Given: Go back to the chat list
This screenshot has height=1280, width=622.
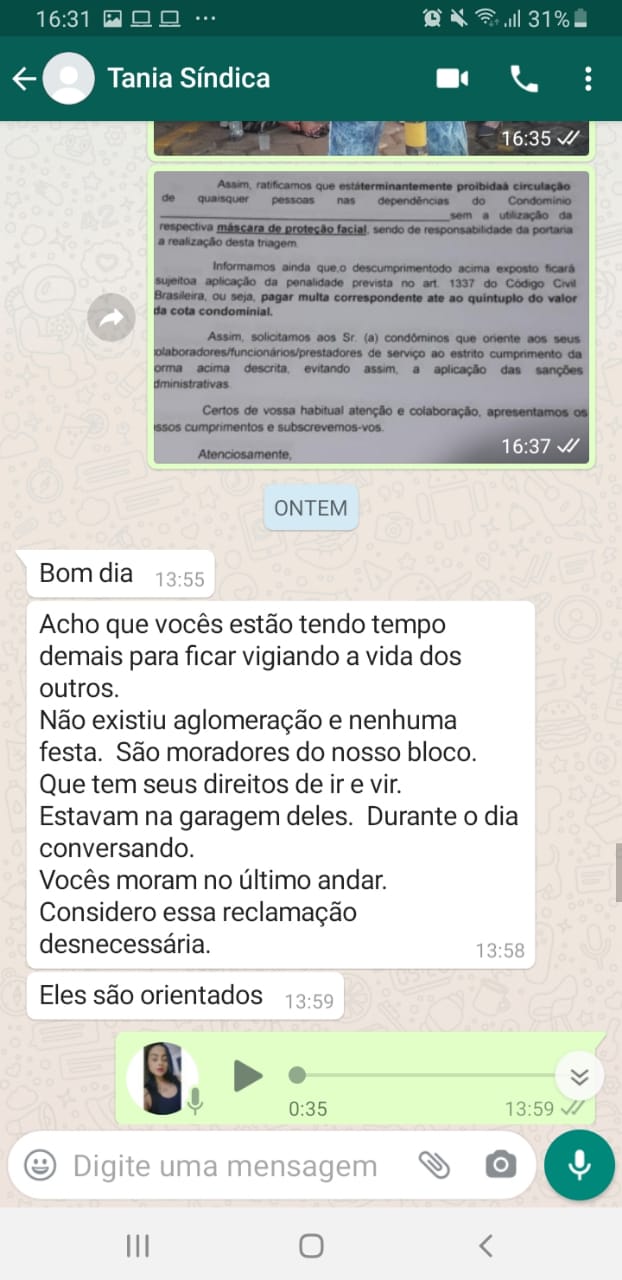Looking at the screenshot, I should pos(24,79).
